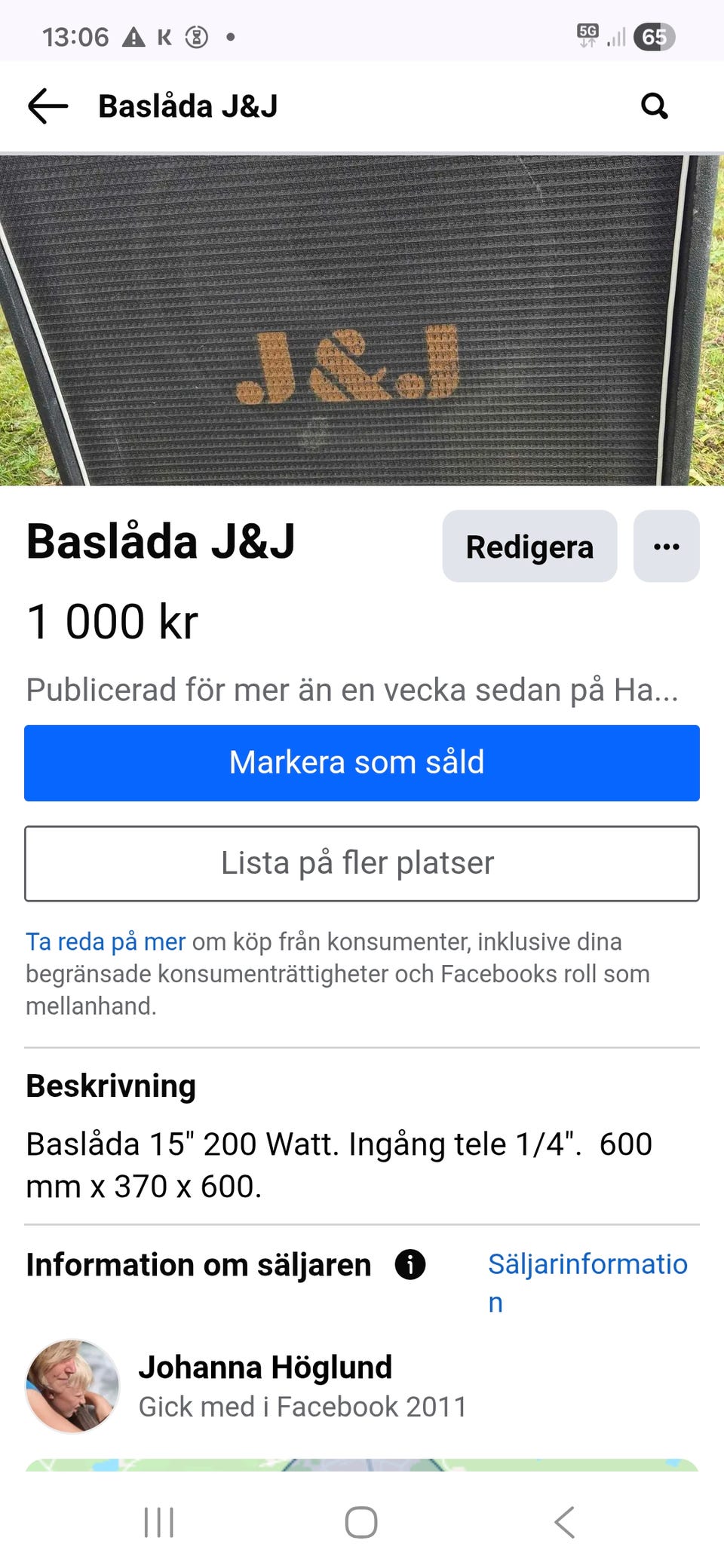Go back using the top arrow
Image resolution: width=724 pixels, height=1568 pixels.
[48, 106]
